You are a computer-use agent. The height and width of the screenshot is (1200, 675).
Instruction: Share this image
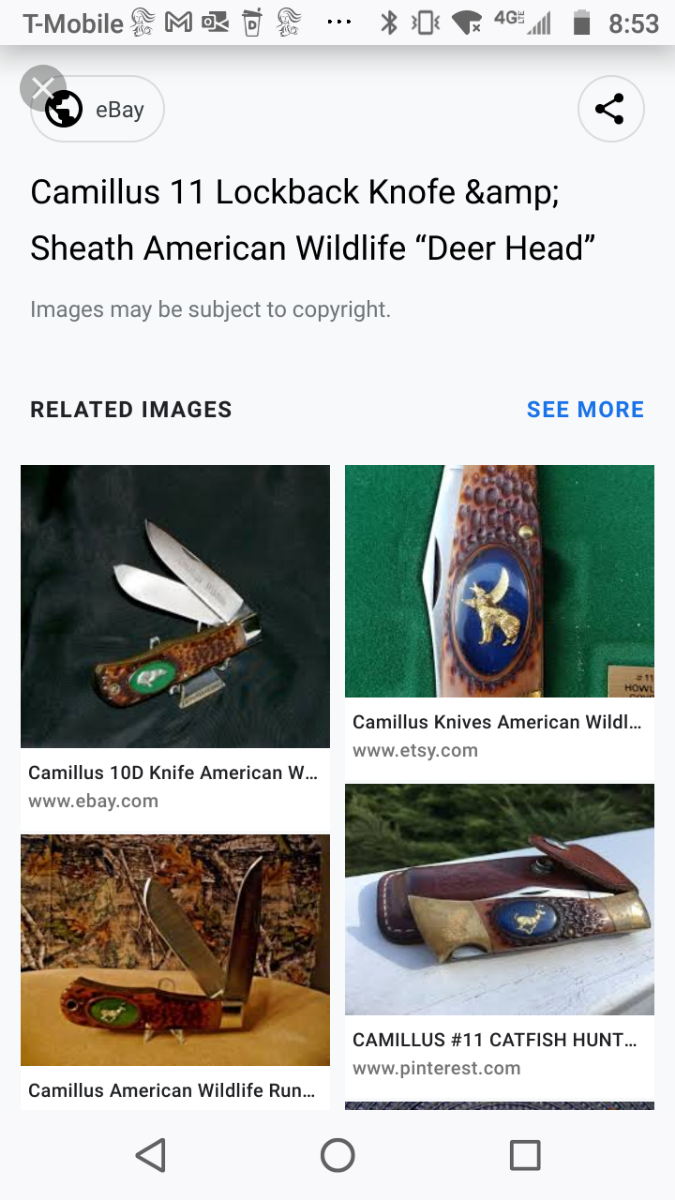coord(610,109)
